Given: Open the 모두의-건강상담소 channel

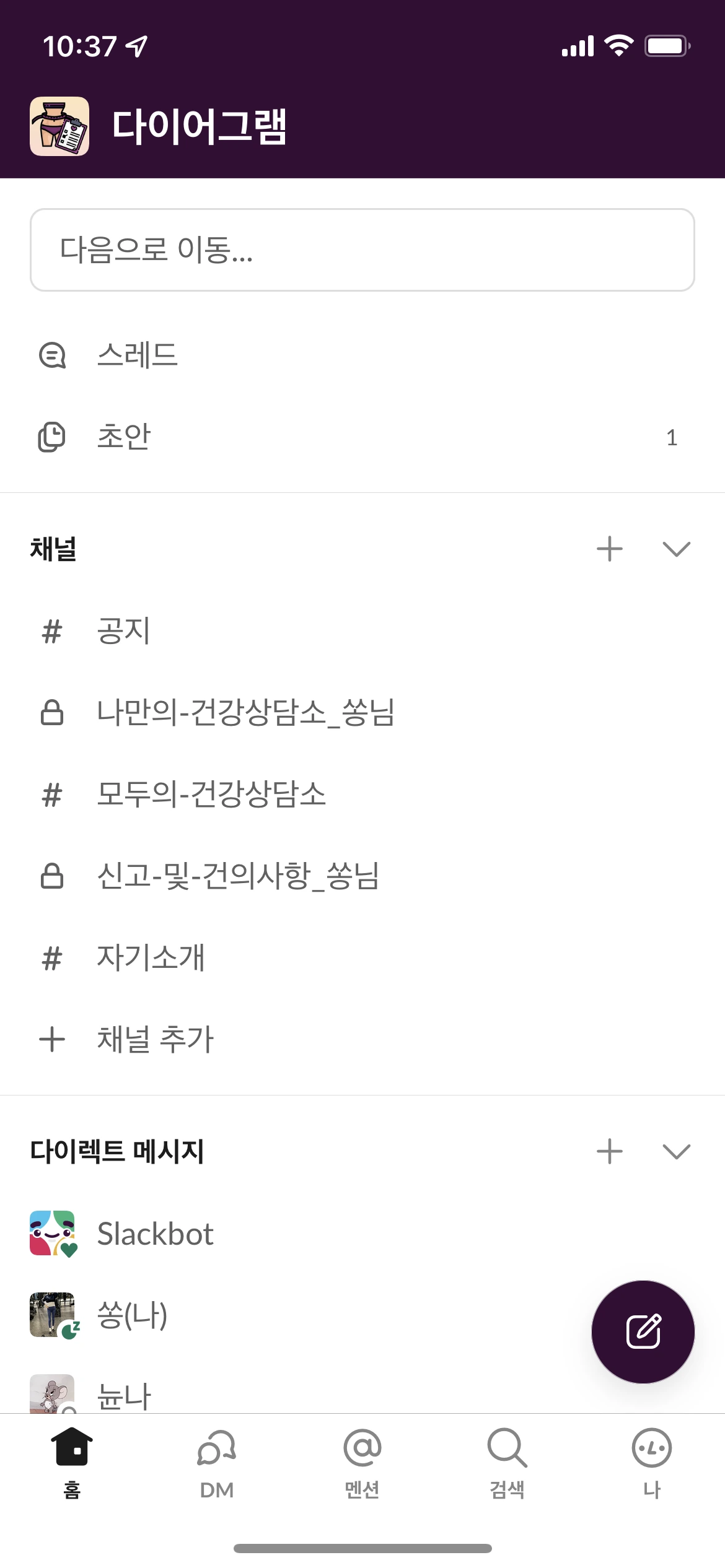Looking at the screenshot, I should coord(362,794).
